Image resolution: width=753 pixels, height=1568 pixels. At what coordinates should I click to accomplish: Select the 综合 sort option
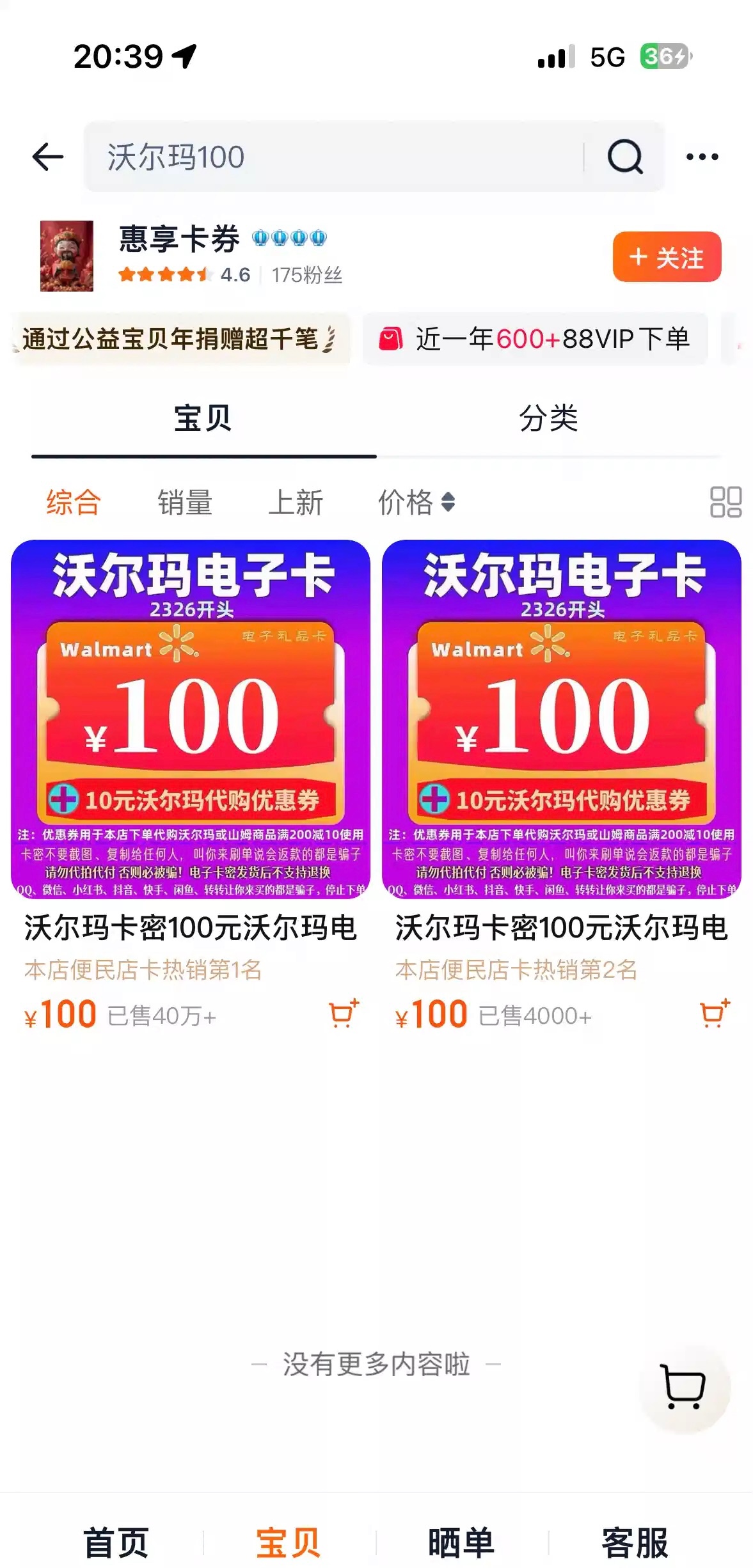click(73, 502)
